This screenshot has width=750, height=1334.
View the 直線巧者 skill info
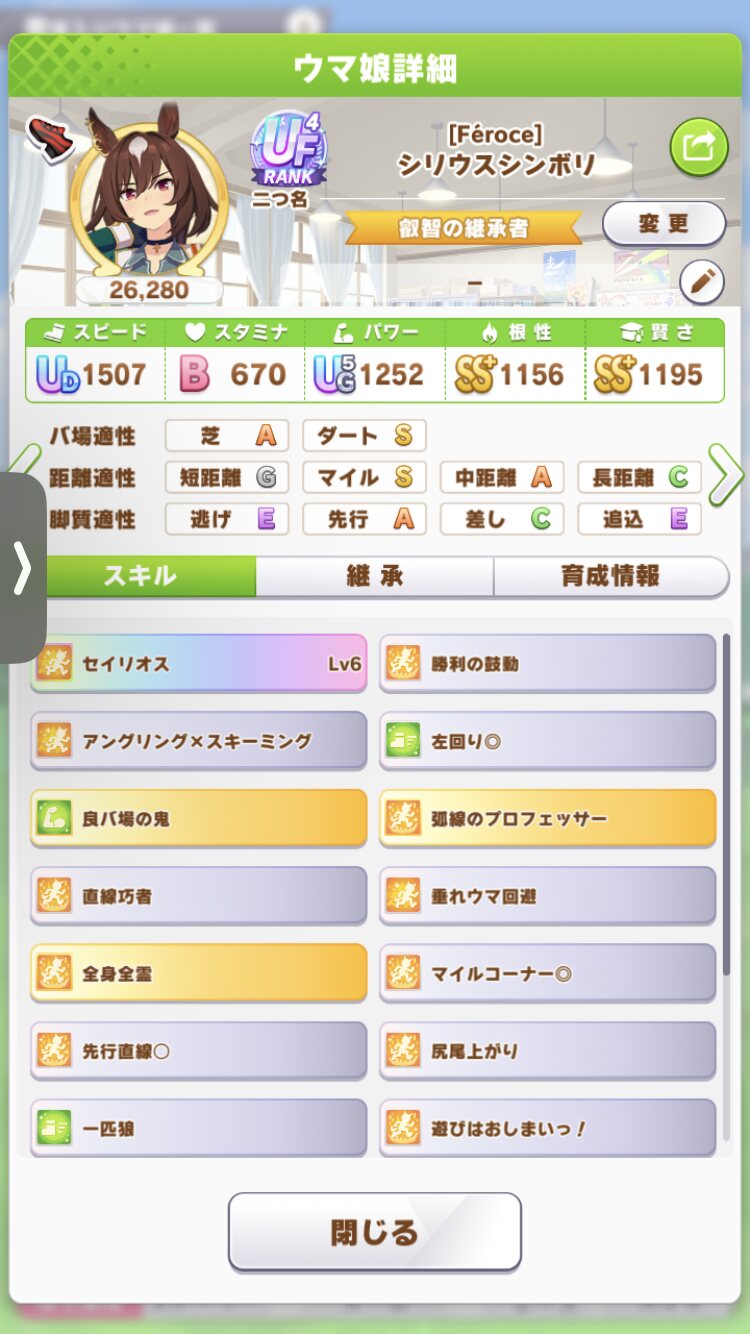[198, 896]
